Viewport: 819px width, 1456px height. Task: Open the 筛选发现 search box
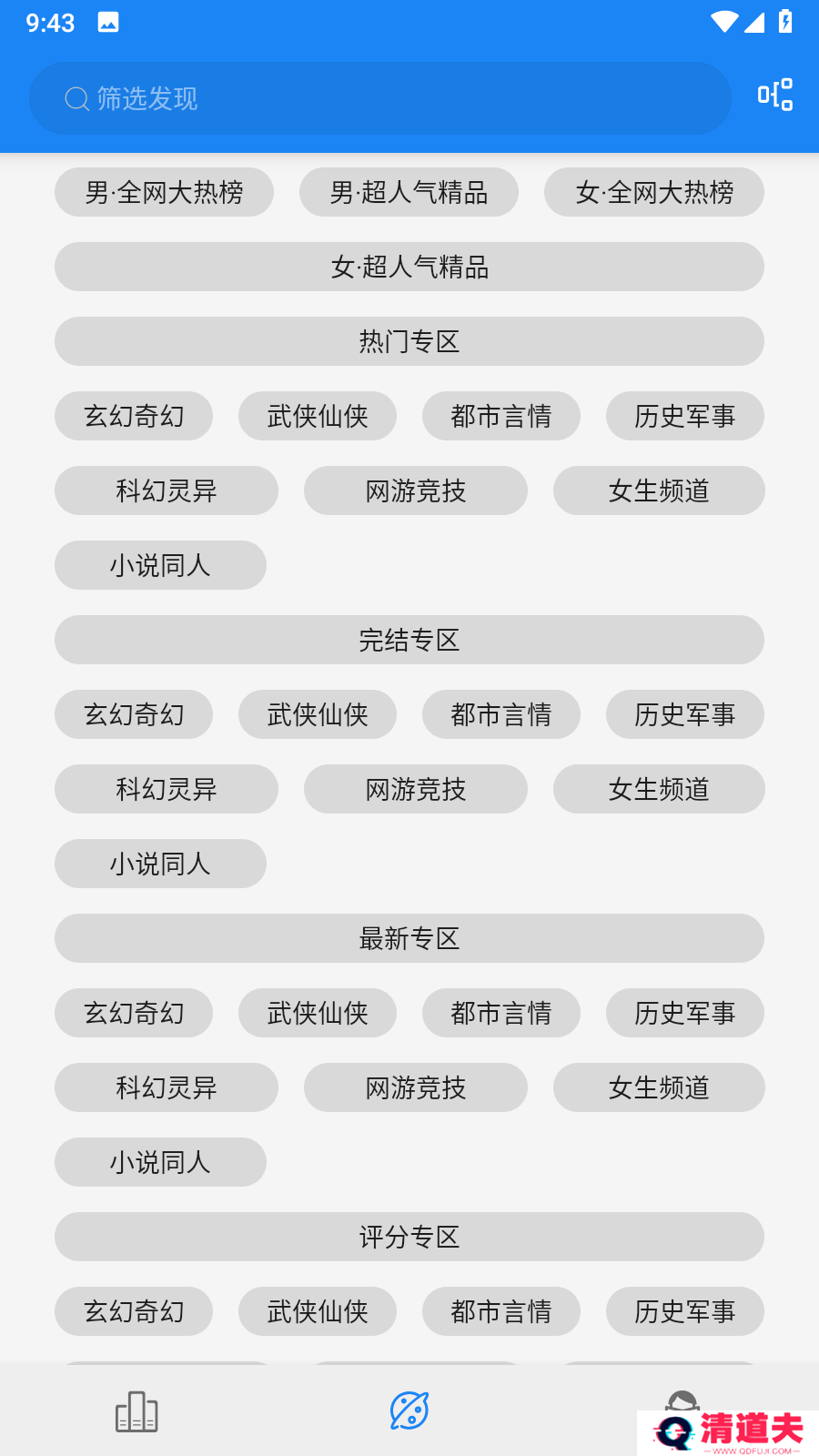click(x=380, y=98)
